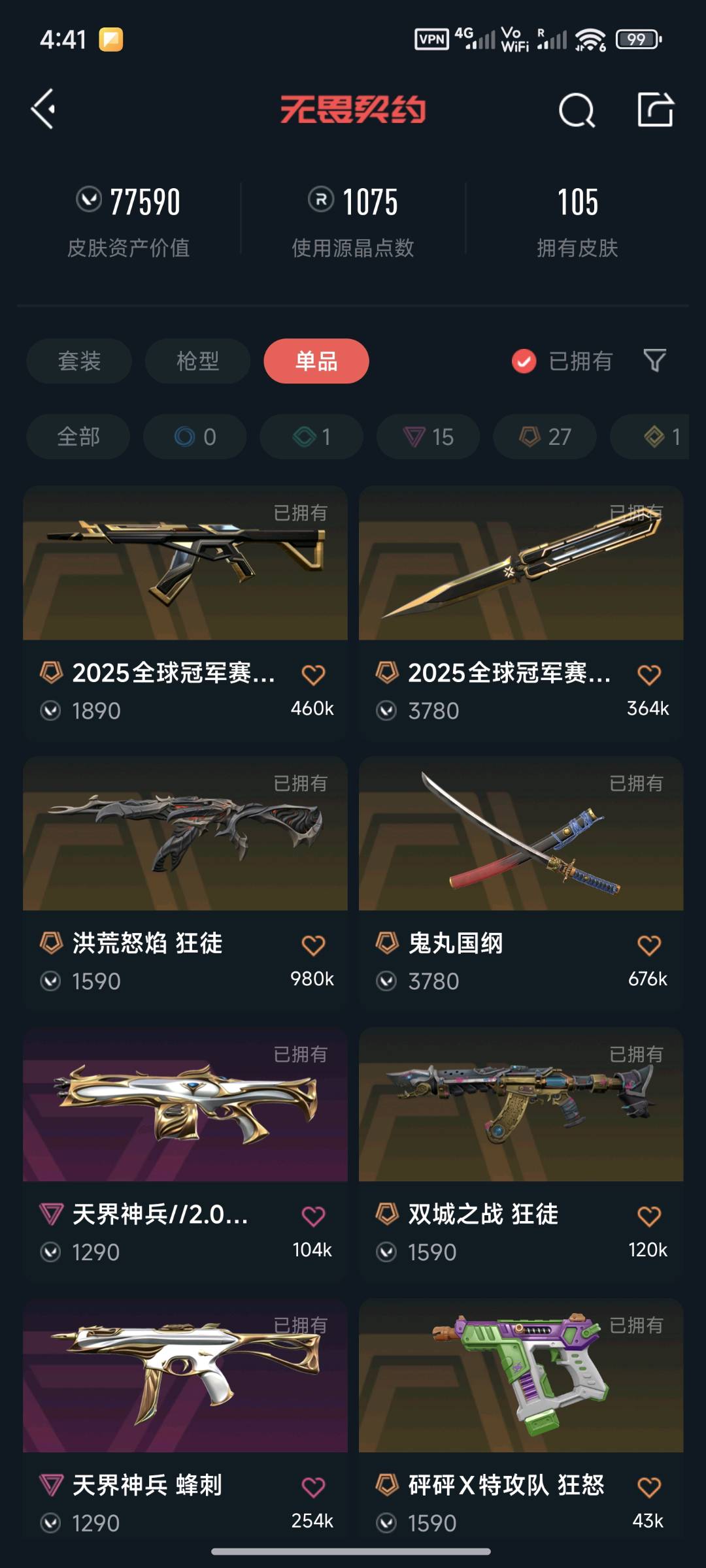Share this skin collection page

click(655, 109)
